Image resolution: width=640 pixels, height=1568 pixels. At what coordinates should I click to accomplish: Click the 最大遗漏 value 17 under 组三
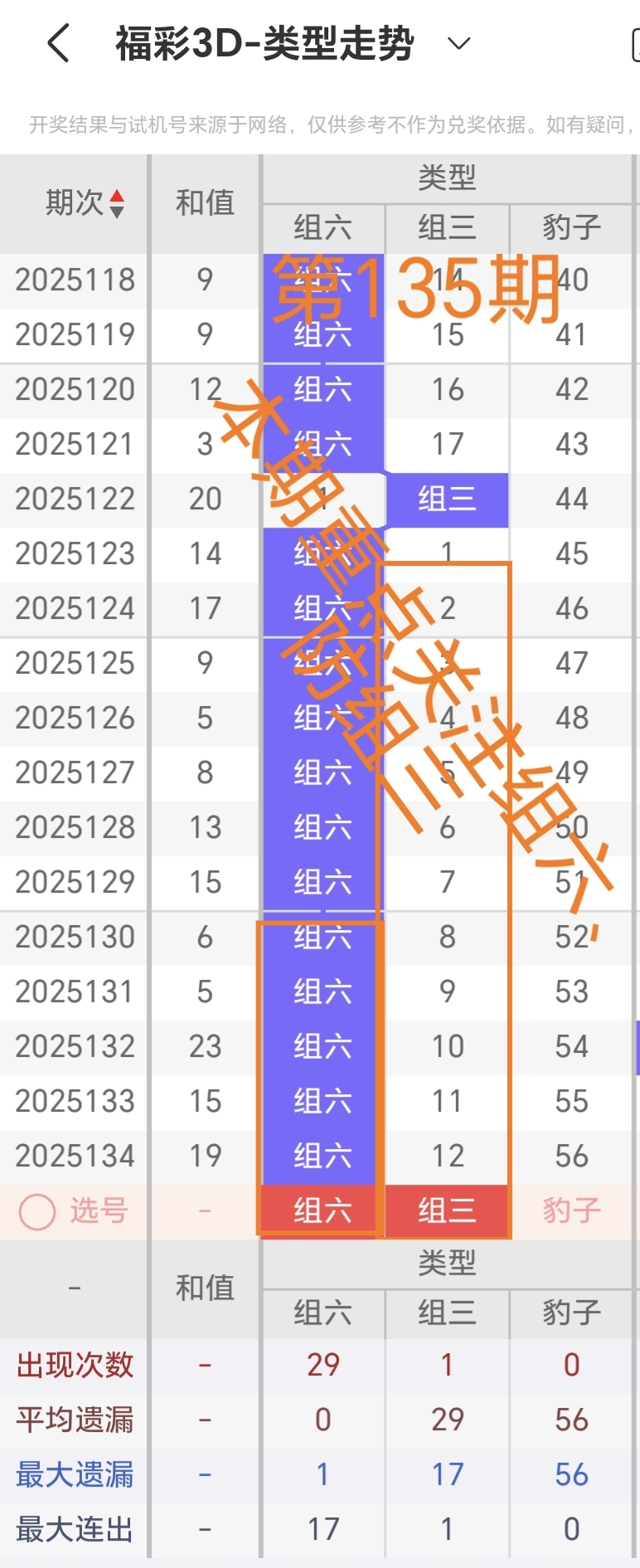coord(447,1474)
